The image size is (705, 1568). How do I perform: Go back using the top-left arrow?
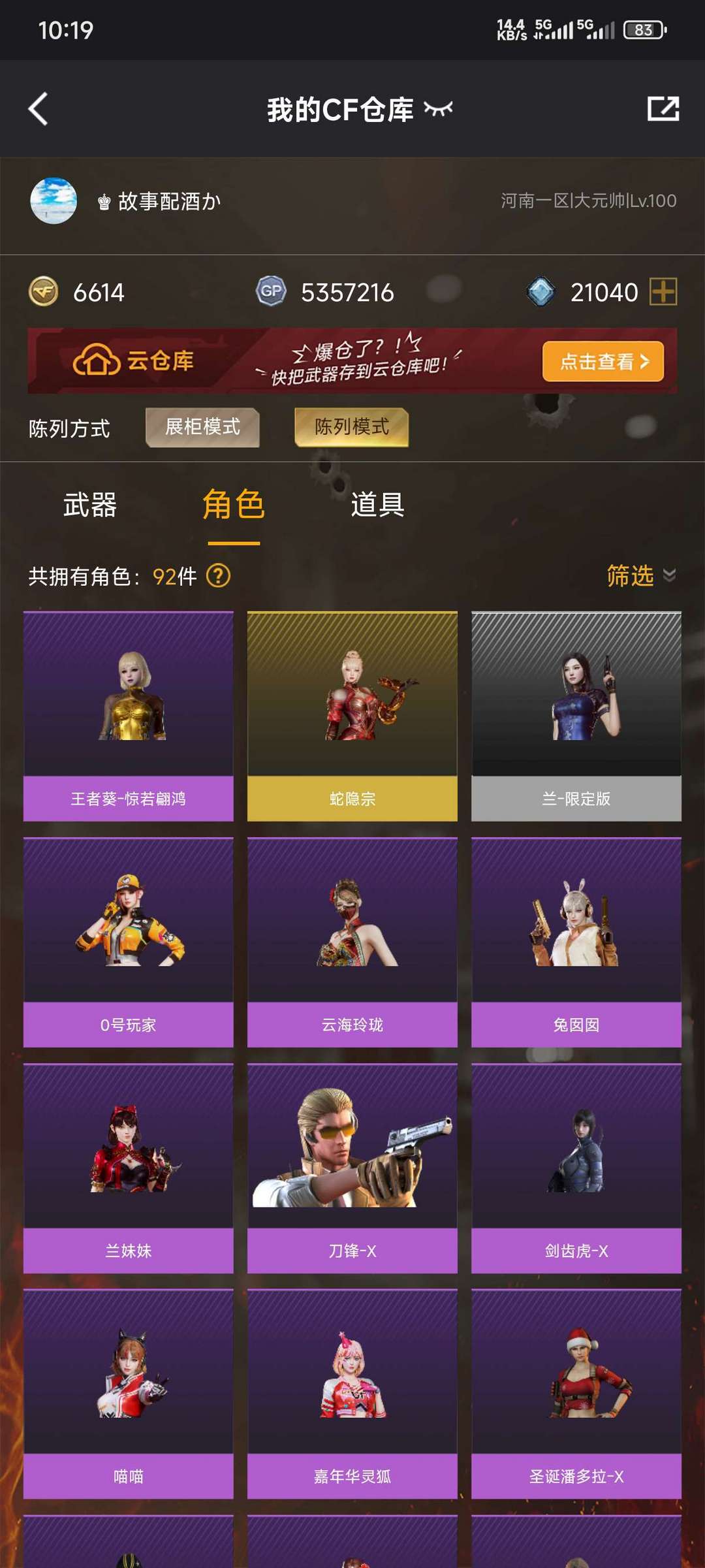tap(39, 108)
